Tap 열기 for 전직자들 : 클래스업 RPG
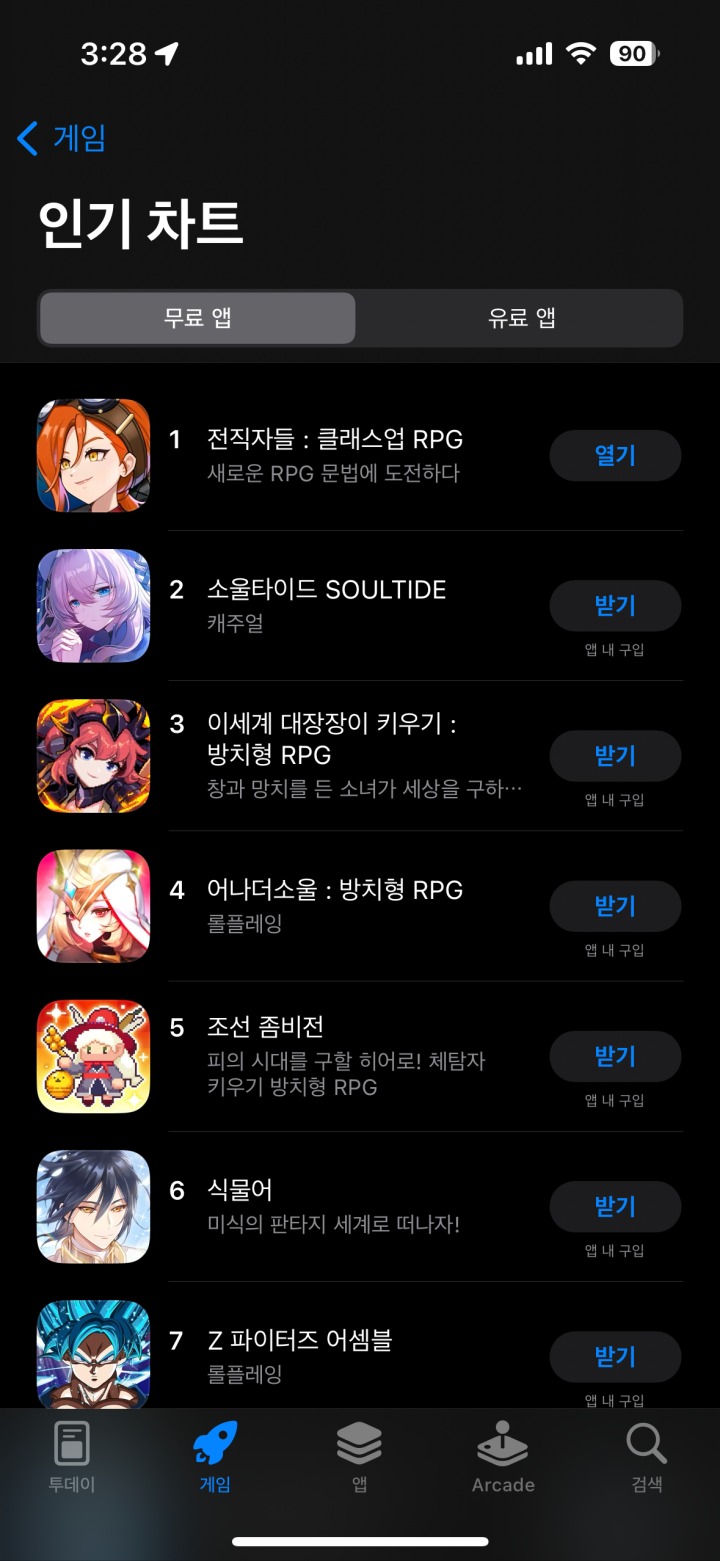This screenshot has width=720, height=1561. point(615,456)
